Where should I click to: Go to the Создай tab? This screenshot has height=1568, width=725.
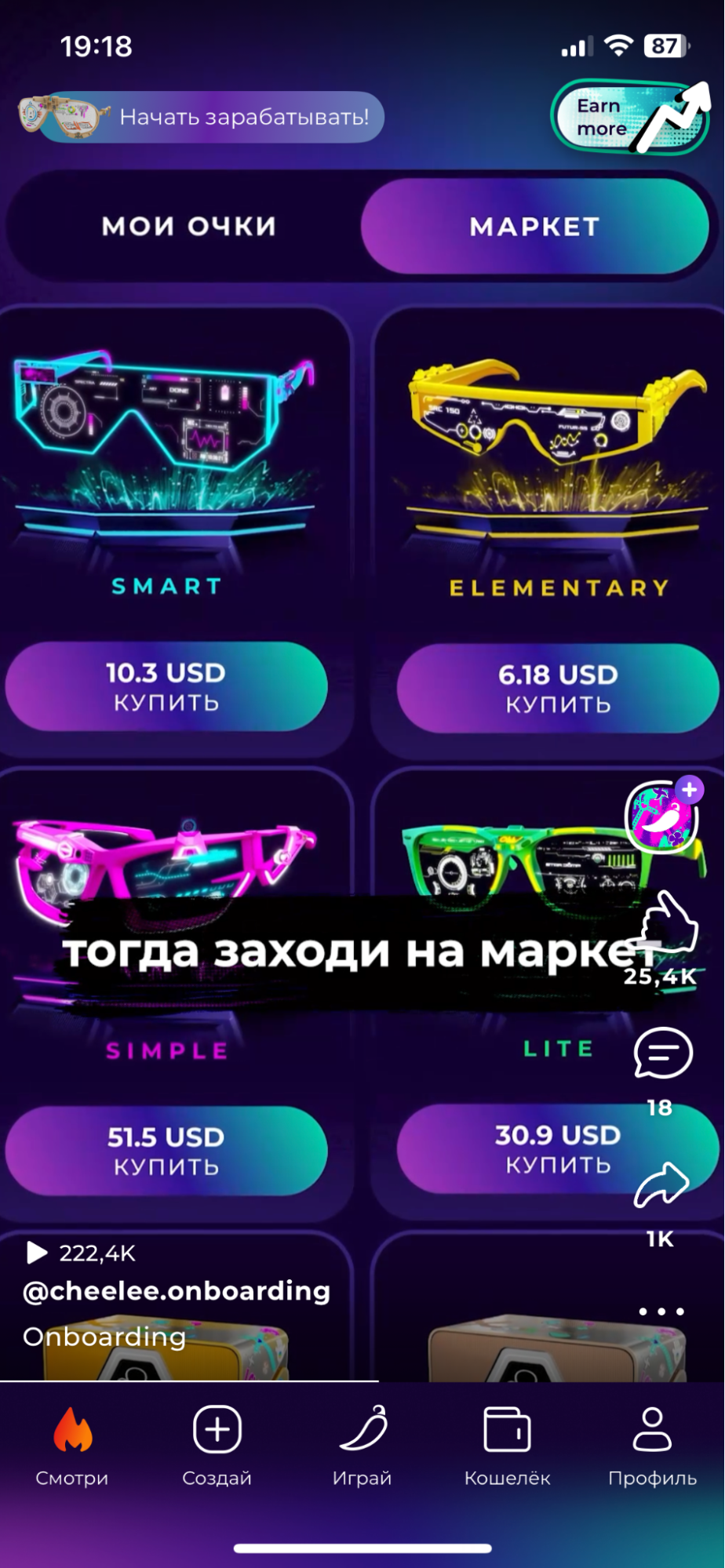(217, 1446)
